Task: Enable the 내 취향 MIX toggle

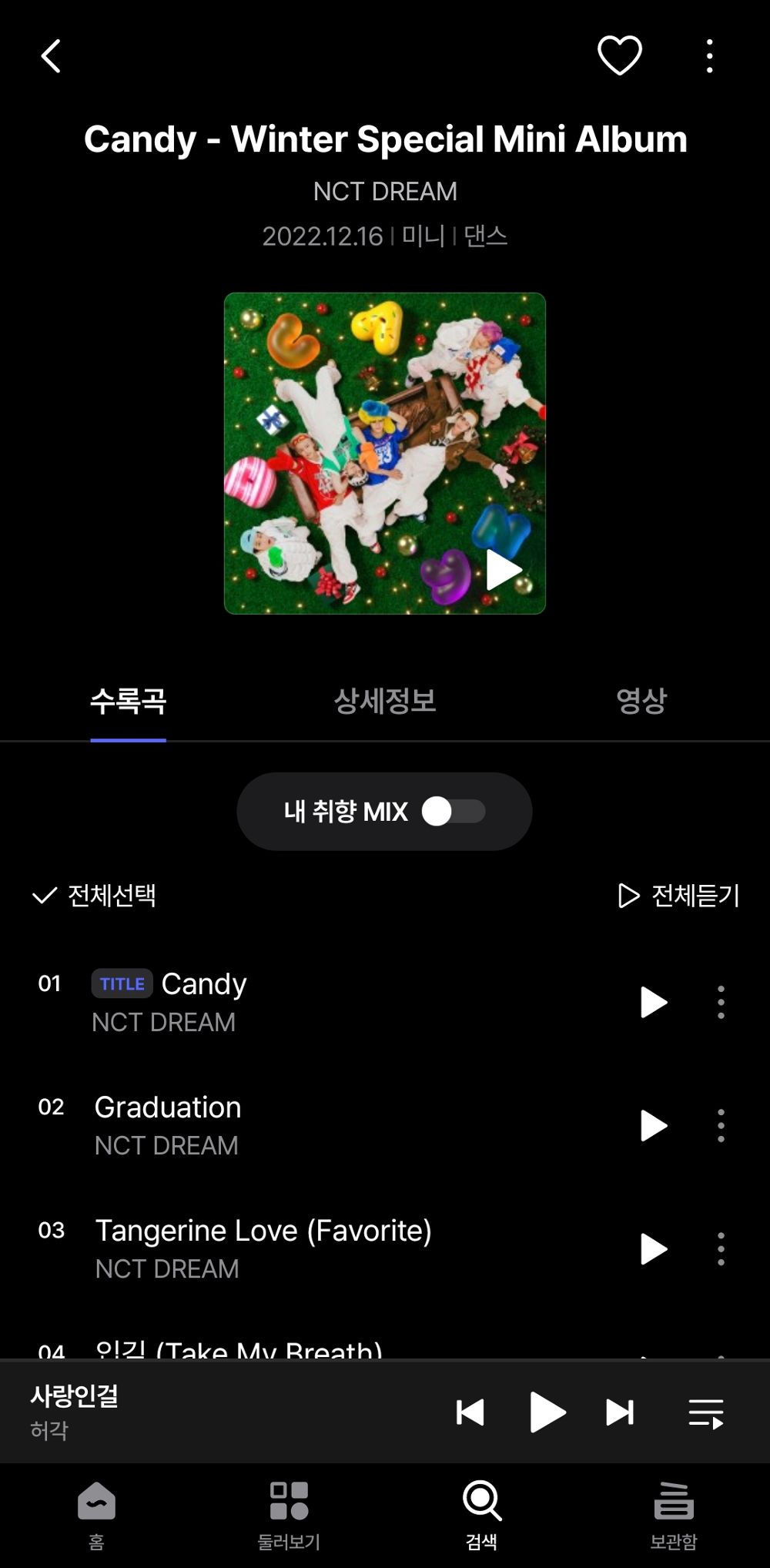Action: coord(454,812)
